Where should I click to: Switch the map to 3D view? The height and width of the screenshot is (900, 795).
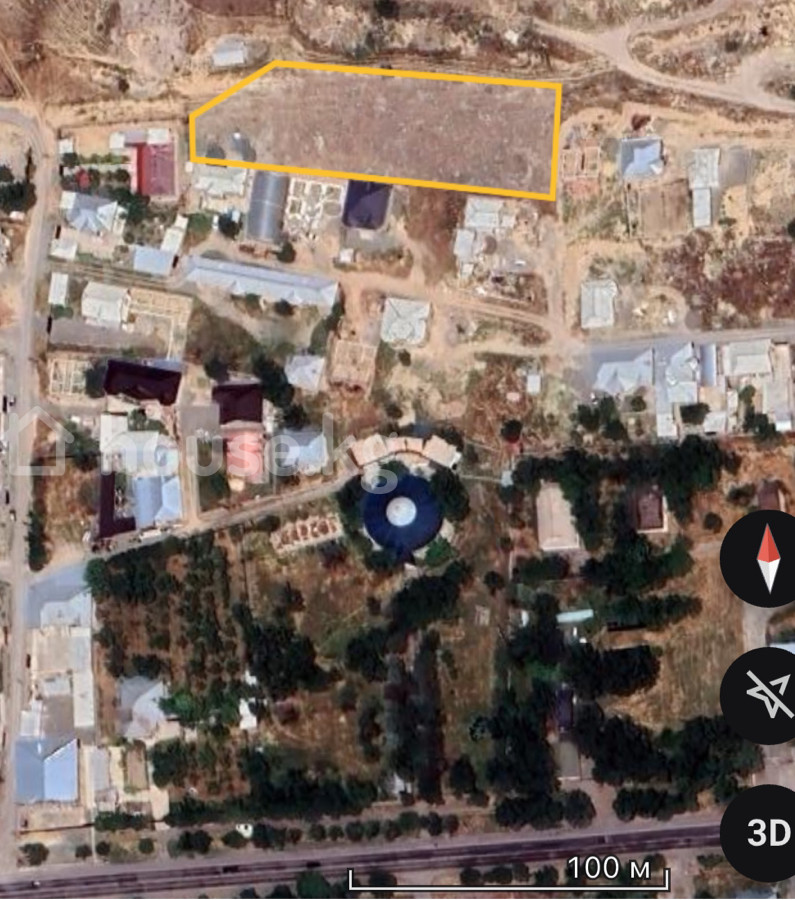pyautogui.click(x=767, y=832)
